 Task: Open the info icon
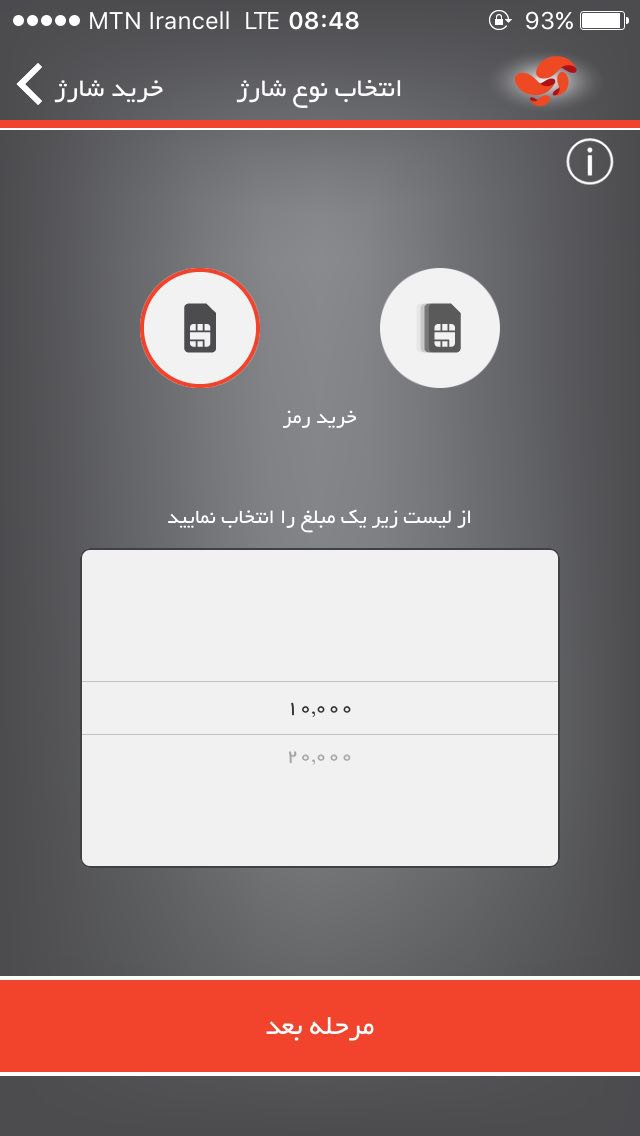pos(589,161)
